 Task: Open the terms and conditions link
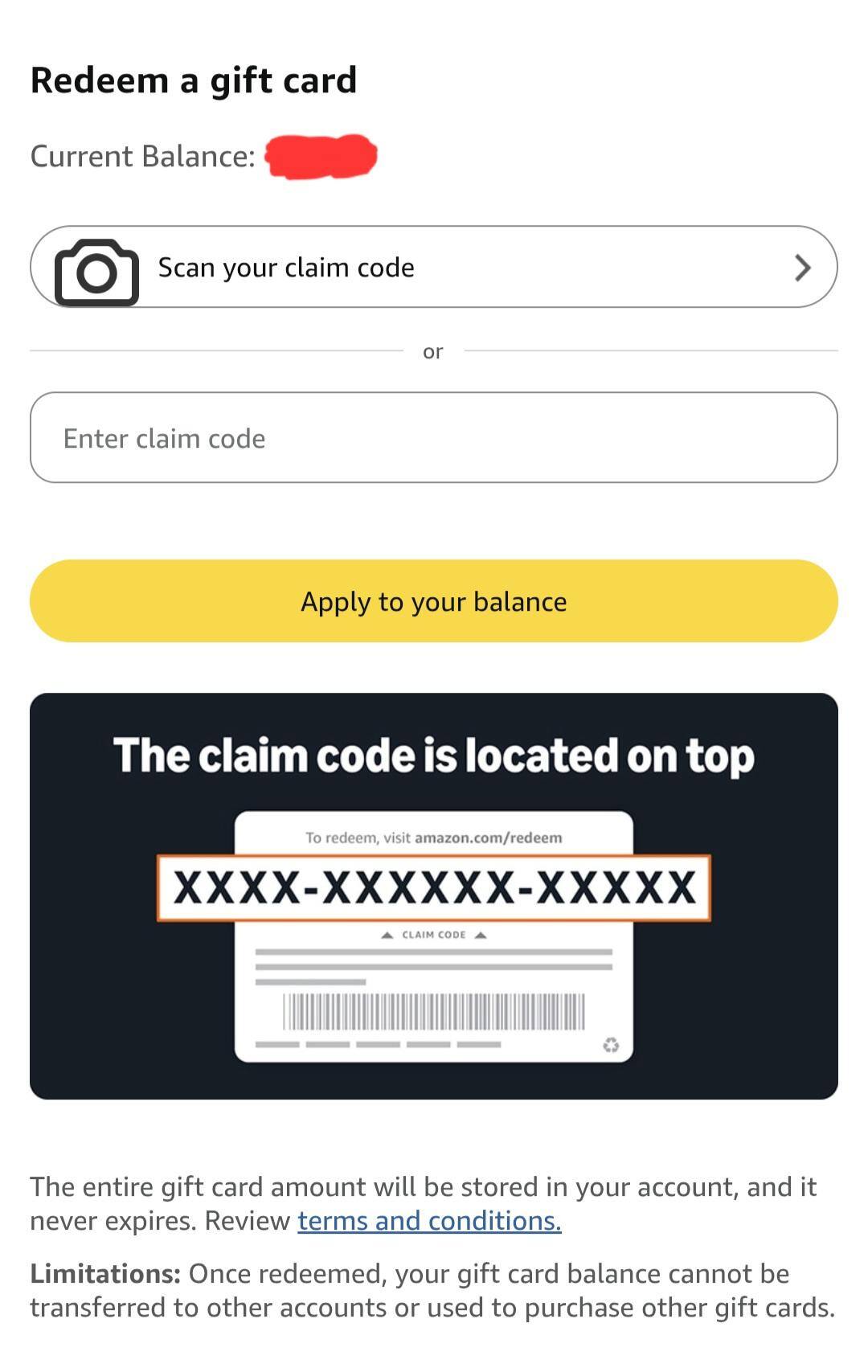point(429,1221)
